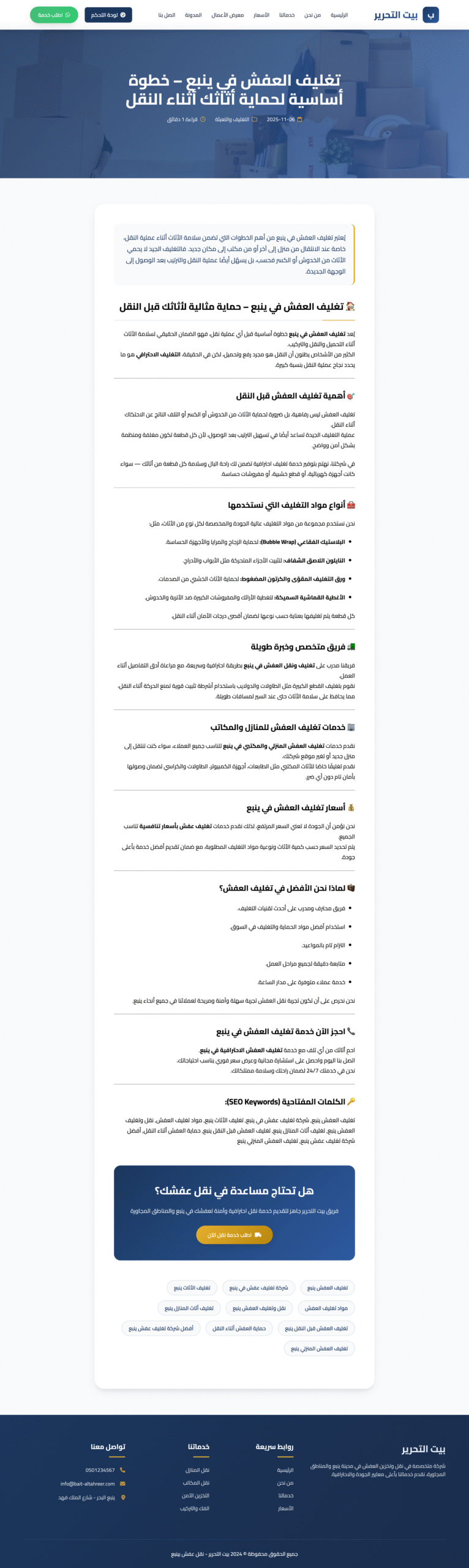Open بيت التحرير logo home link
Image resolution: width=469 pixels, height=1568 pixels.
(406, 15)
